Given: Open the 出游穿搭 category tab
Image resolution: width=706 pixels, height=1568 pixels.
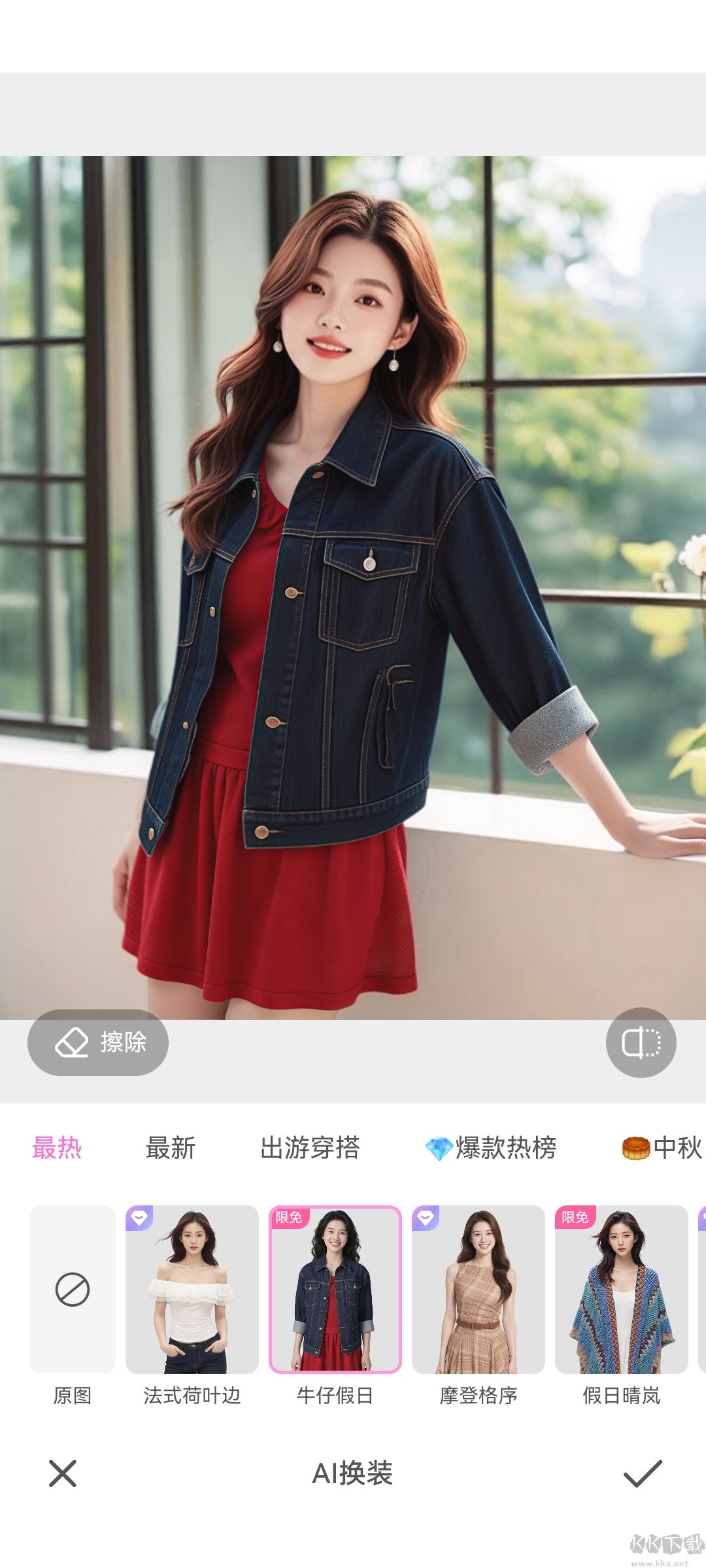Looking at the screenshot, I should (x=310, y=1148).
